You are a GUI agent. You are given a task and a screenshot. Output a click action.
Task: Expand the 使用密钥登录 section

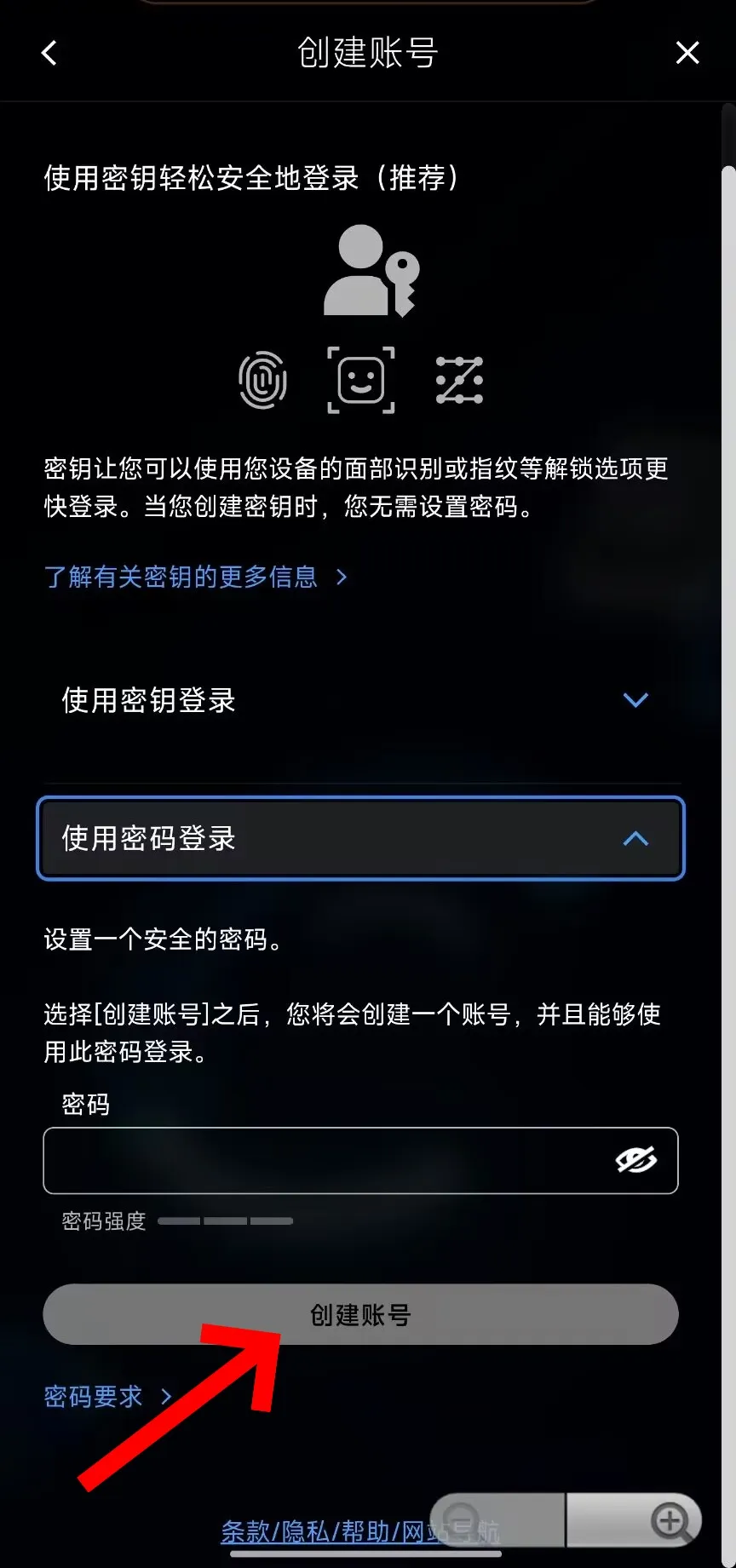[361, 700]
